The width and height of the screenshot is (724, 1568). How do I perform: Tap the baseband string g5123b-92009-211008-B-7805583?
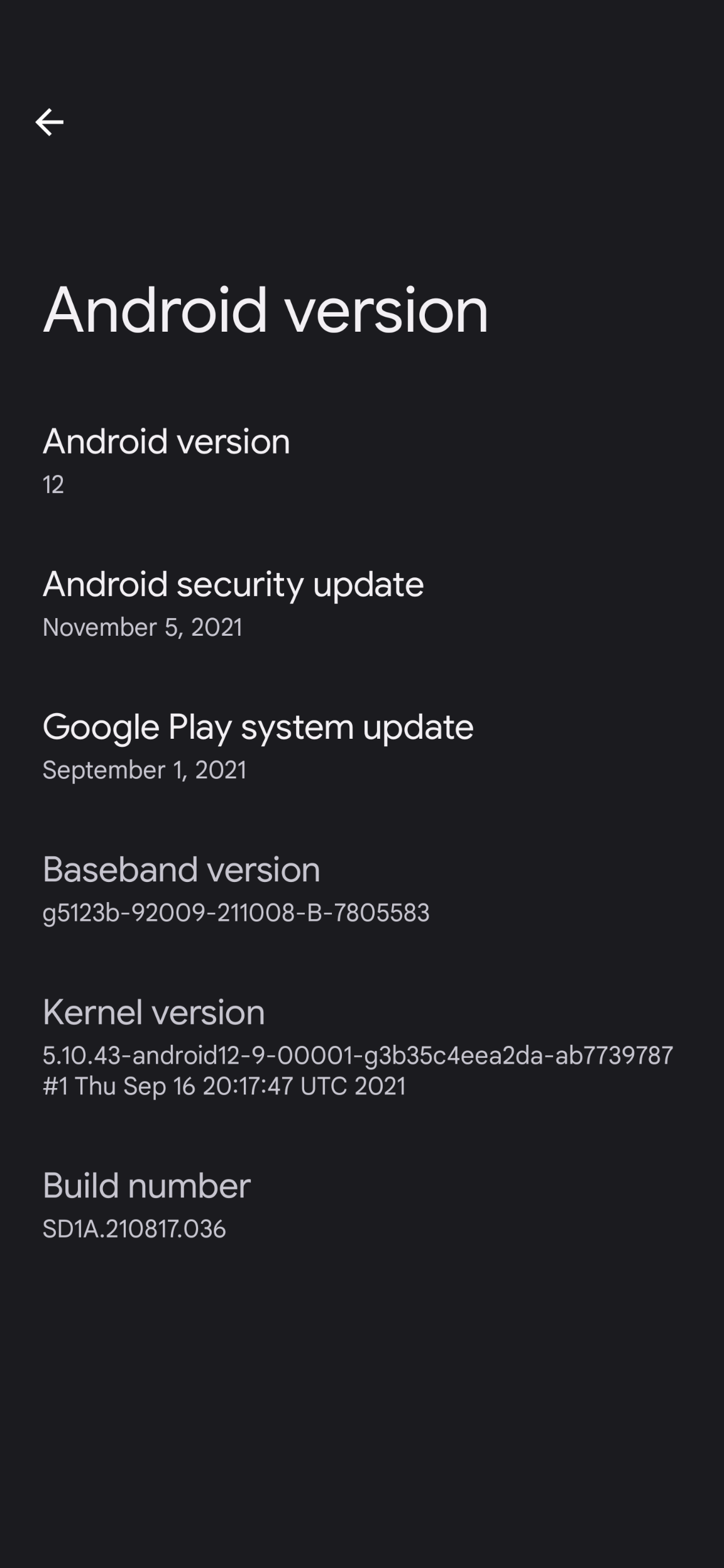point(236,912)
